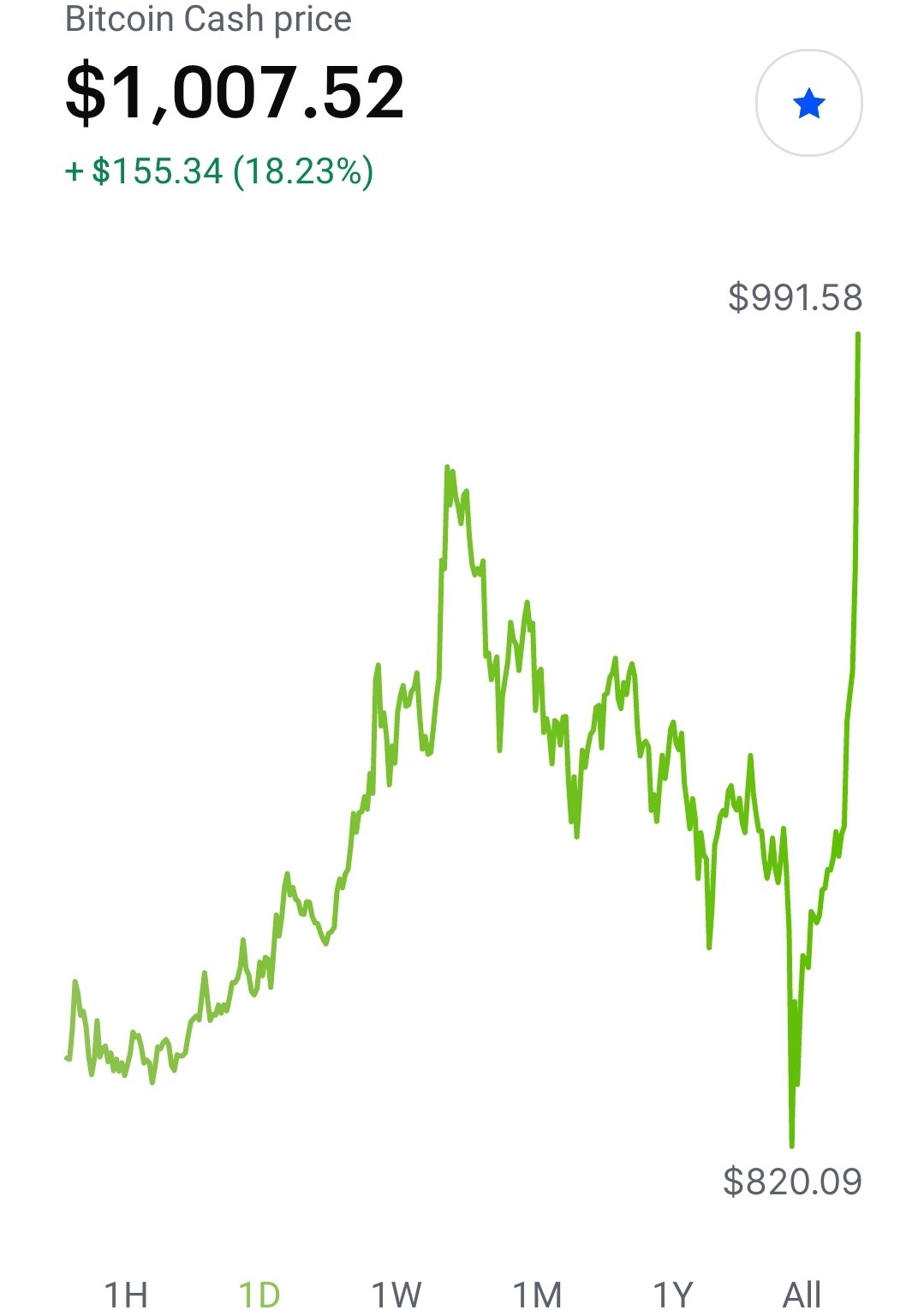
Task: Select the 1D time range
Action: (x=259, y=1294)
